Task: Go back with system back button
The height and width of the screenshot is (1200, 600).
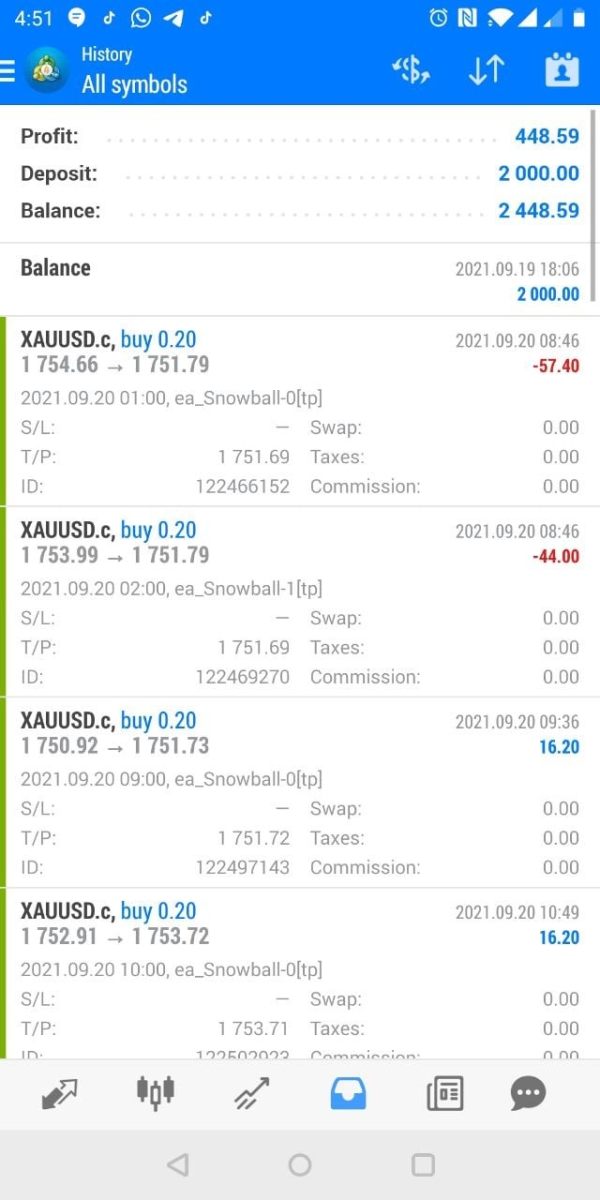Action: 177,1165
